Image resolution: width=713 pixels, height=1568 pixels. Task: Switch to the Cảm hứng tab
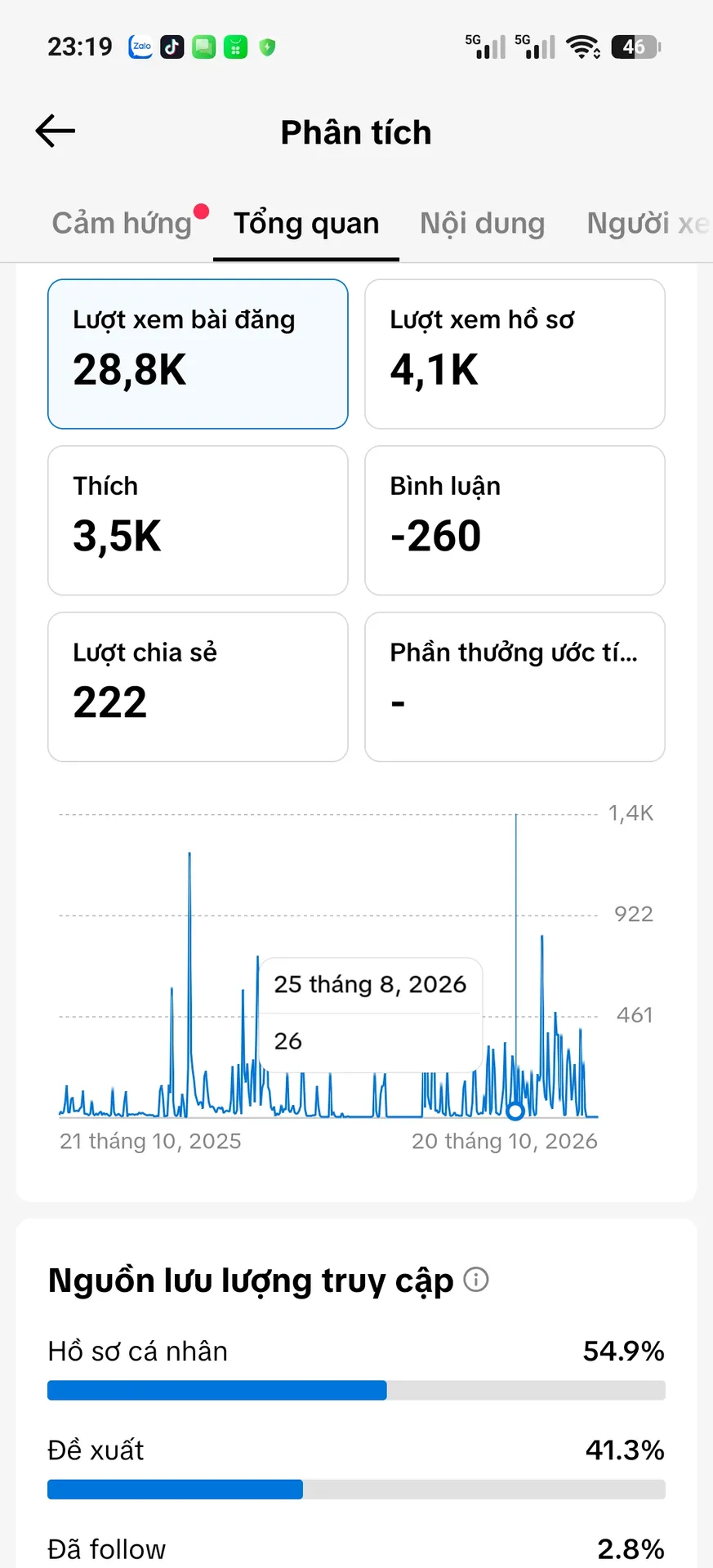(x=122, y=223)
